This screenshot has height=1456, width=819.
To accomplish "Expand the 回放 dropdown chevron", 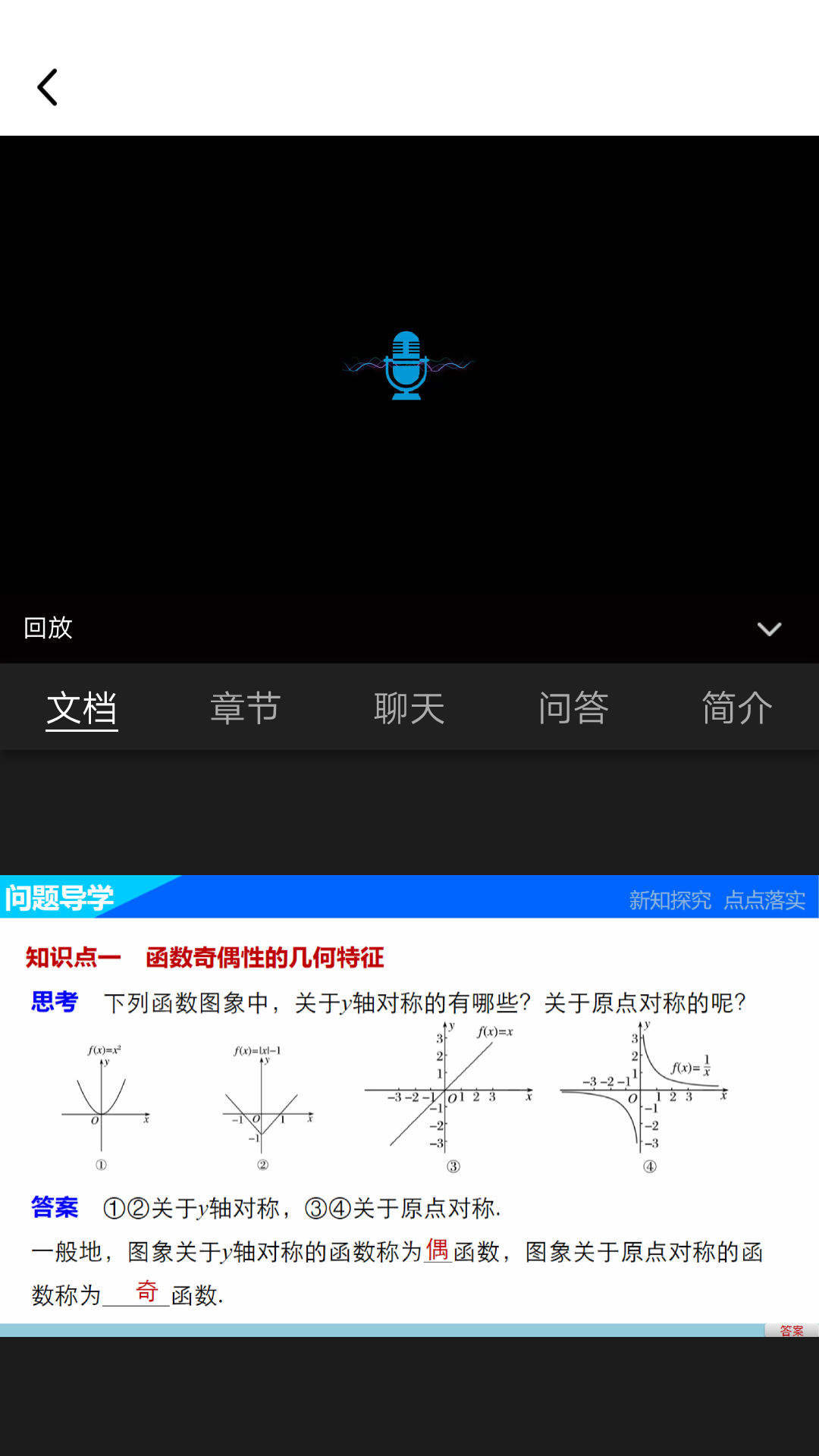I will (769, 629).
